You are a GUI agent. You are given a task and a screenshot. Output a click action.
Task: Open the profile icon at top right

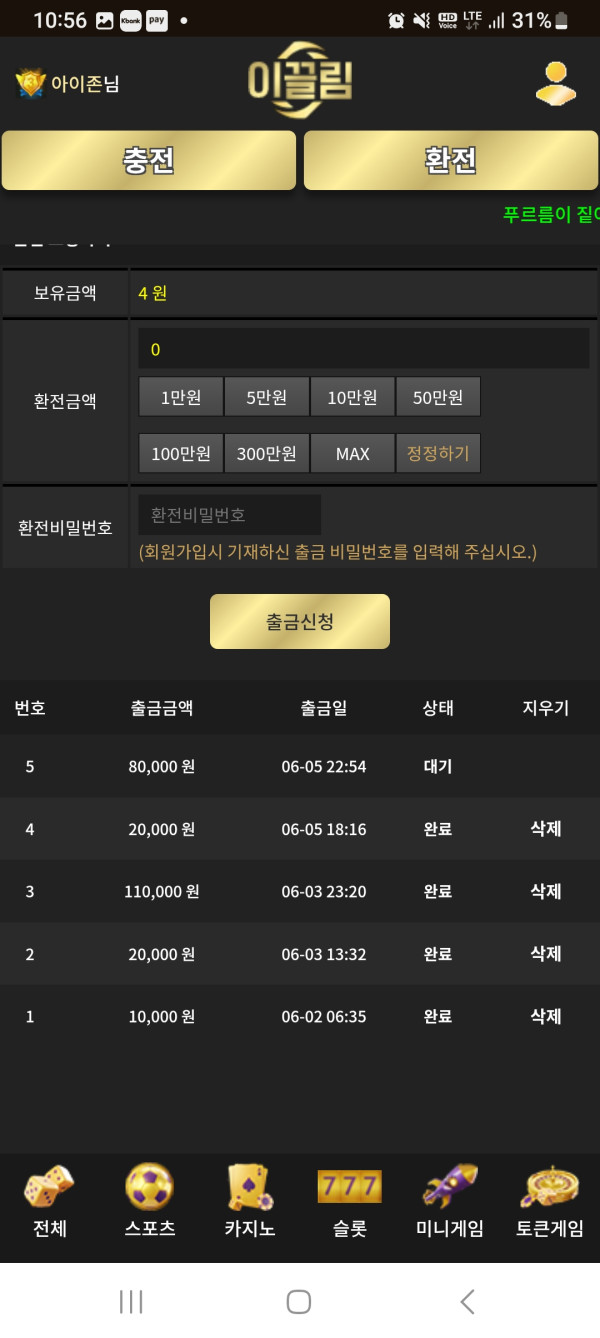tap(555, 84)
